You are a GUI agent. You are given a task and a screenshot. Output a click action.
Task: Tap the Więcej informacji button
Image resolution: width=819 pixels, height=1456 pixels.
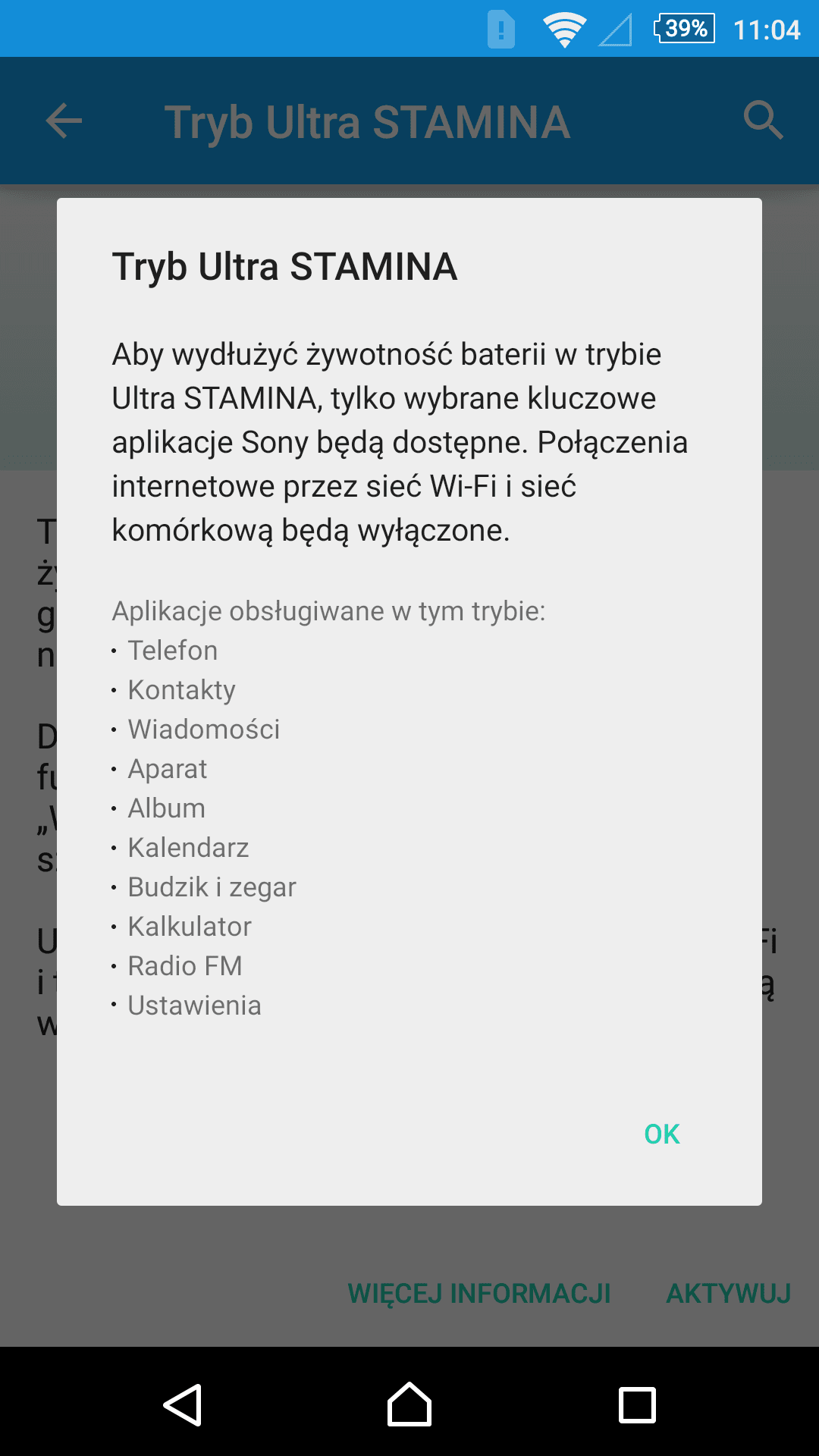point(479,1293)
